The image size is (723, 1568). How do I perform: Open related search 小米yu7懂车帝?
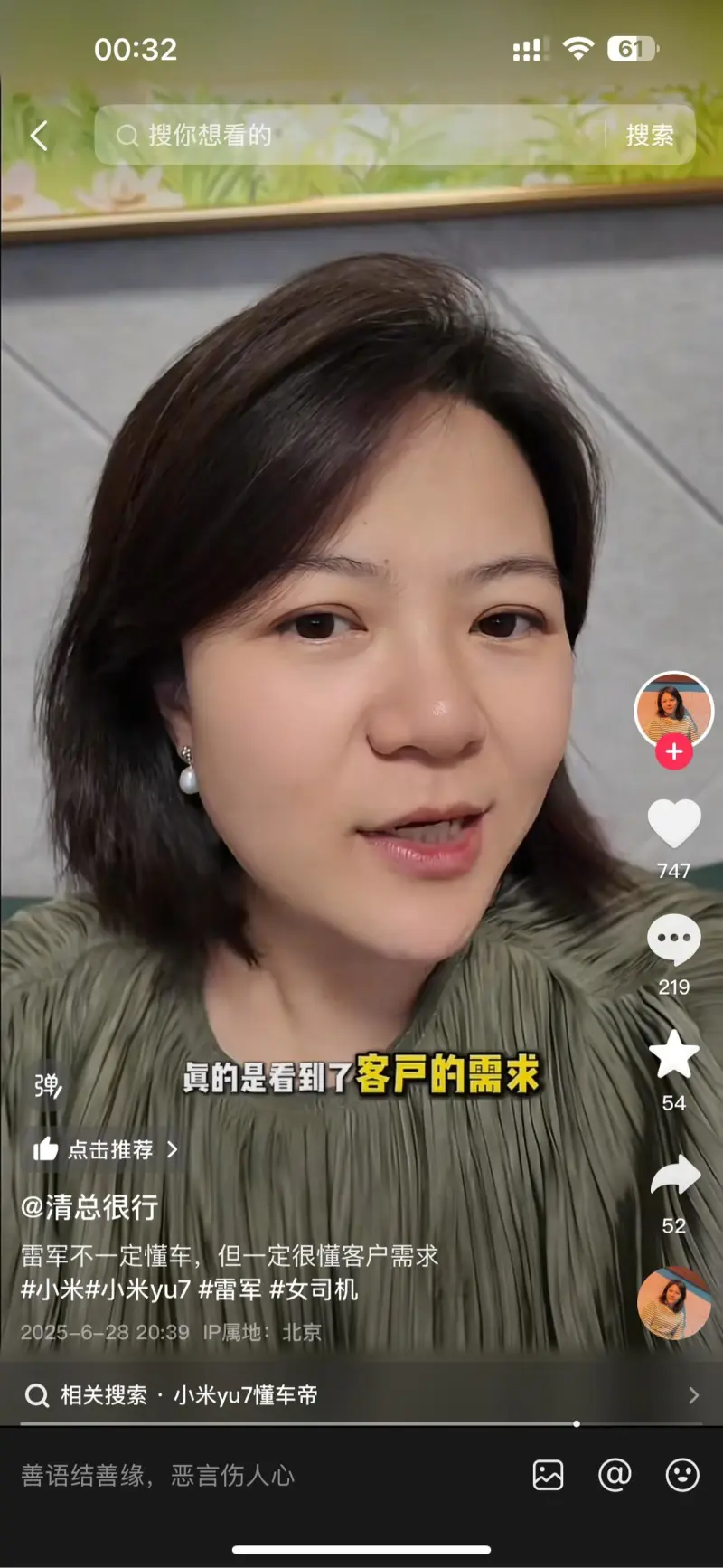[244, 1395]
